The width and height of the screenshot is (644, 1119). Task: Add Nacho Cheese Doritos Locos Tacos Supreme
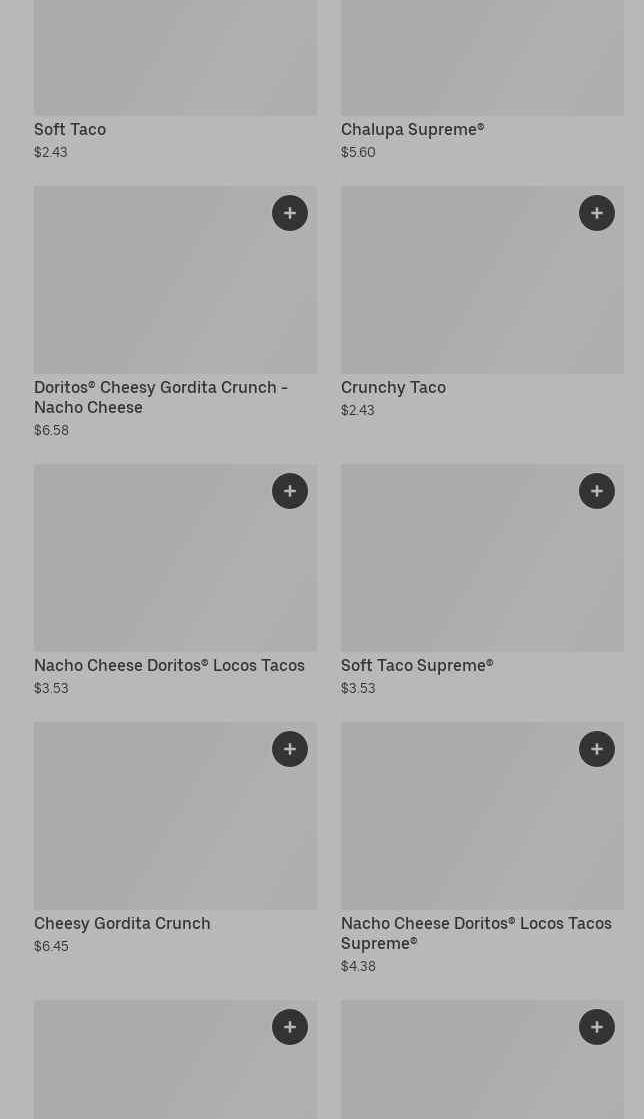[x=597, y=749]
